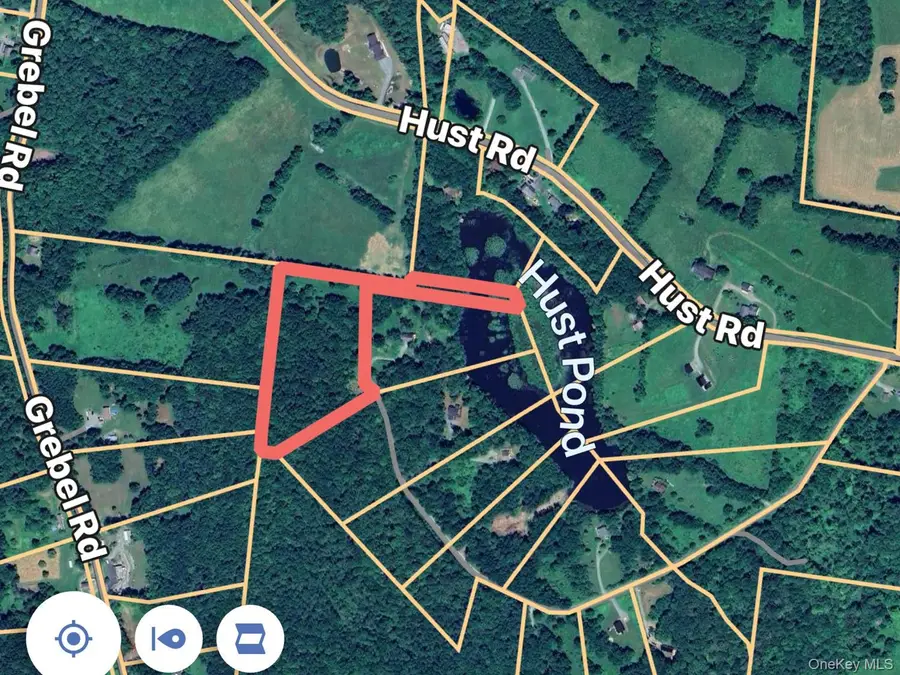Tap the drop-pin marker button
This screenshot has width=900, height=675.
(x=169, y=637)
